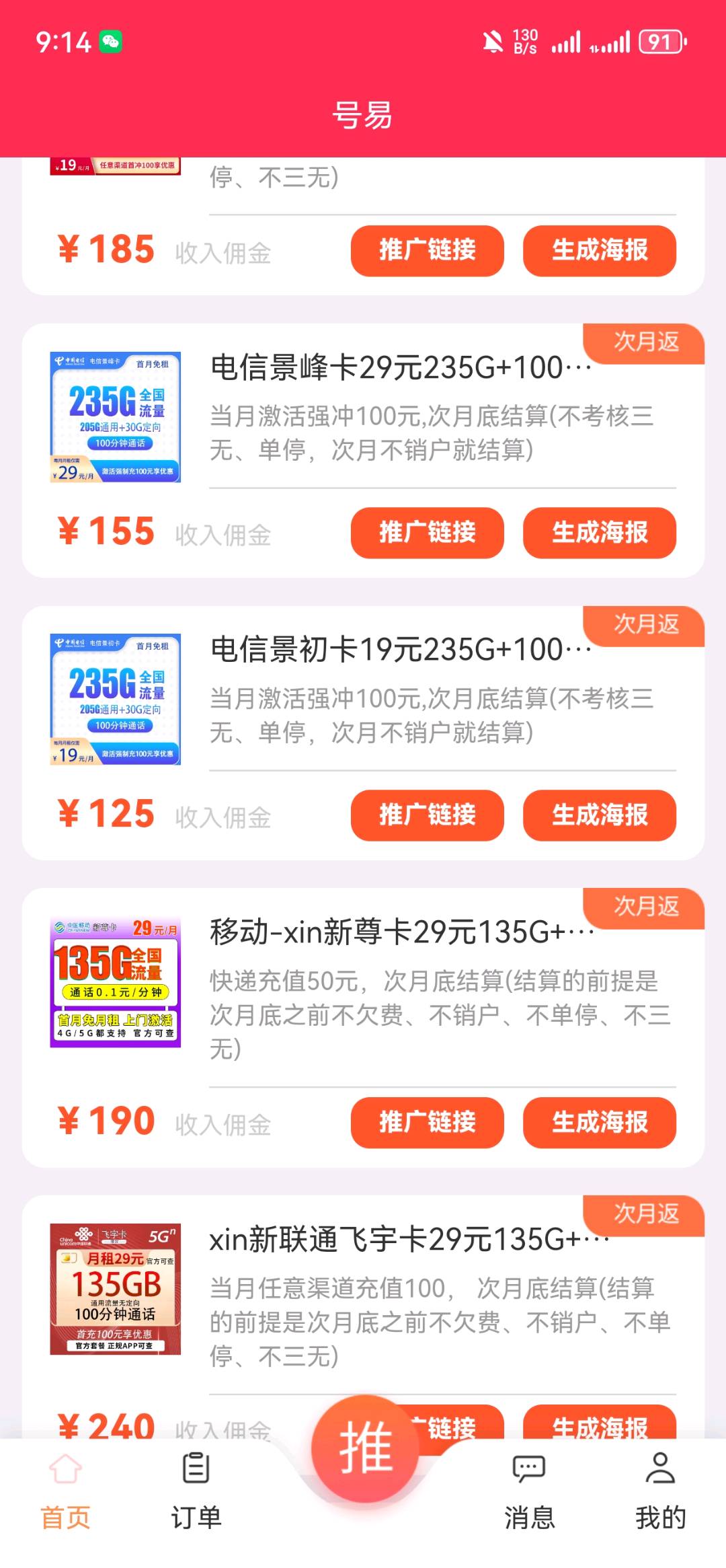This screenshot has height=1568, width=726.
Task: Generate poster for 电信景初卡19元
Action: click(599, 815)
